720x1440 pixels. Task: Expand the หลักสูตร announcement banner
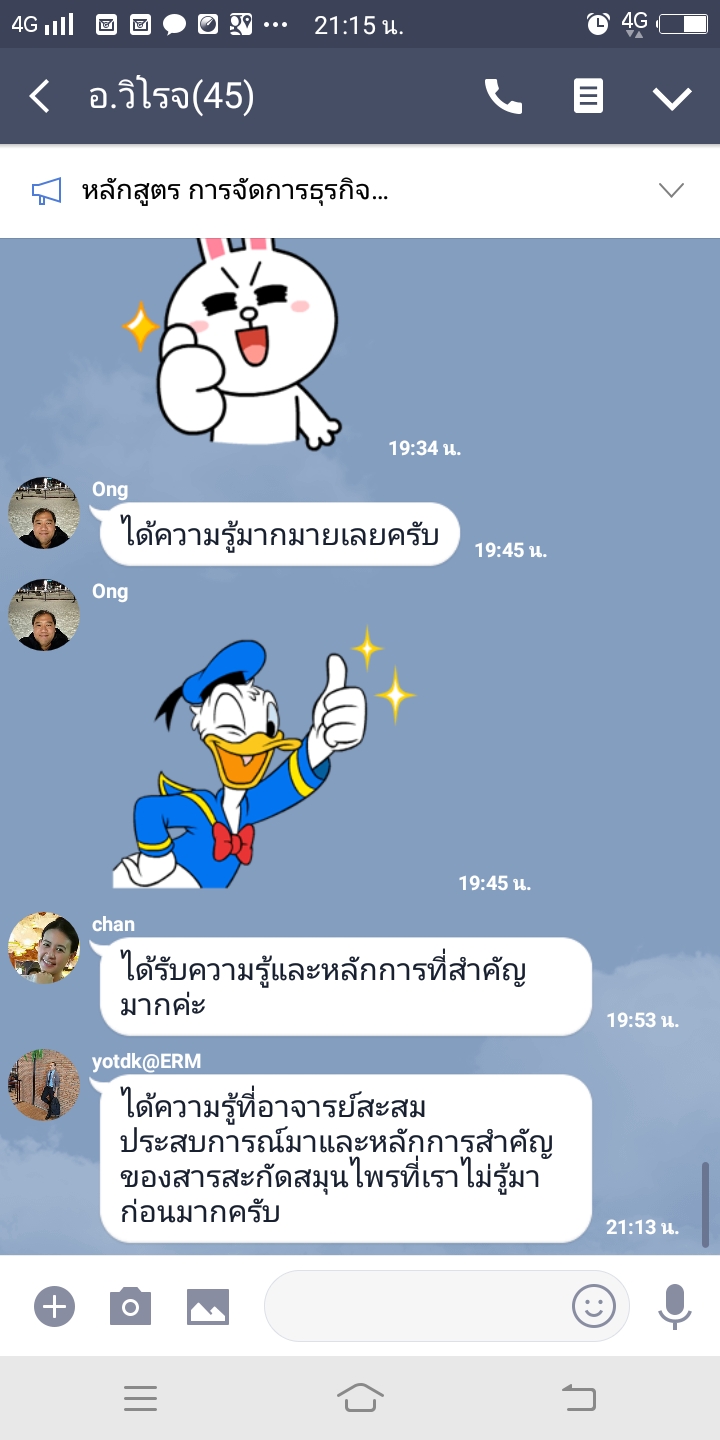[670, 191]
